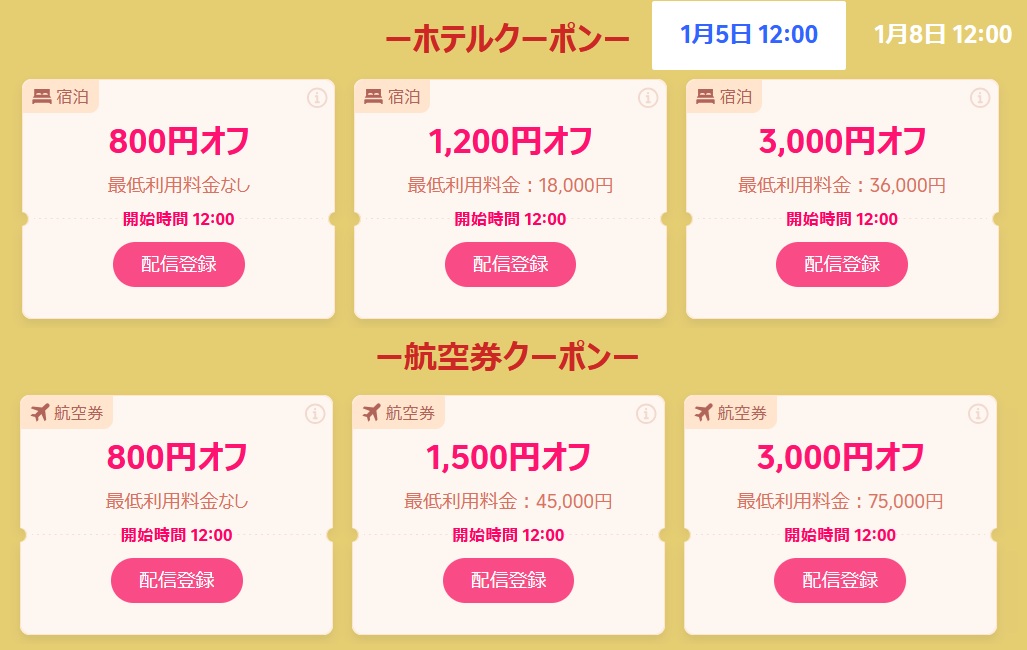1027x650 pixels.
Task: Switch to the 1月8日 12:00 tab
Action: click(x=942, y=35)
